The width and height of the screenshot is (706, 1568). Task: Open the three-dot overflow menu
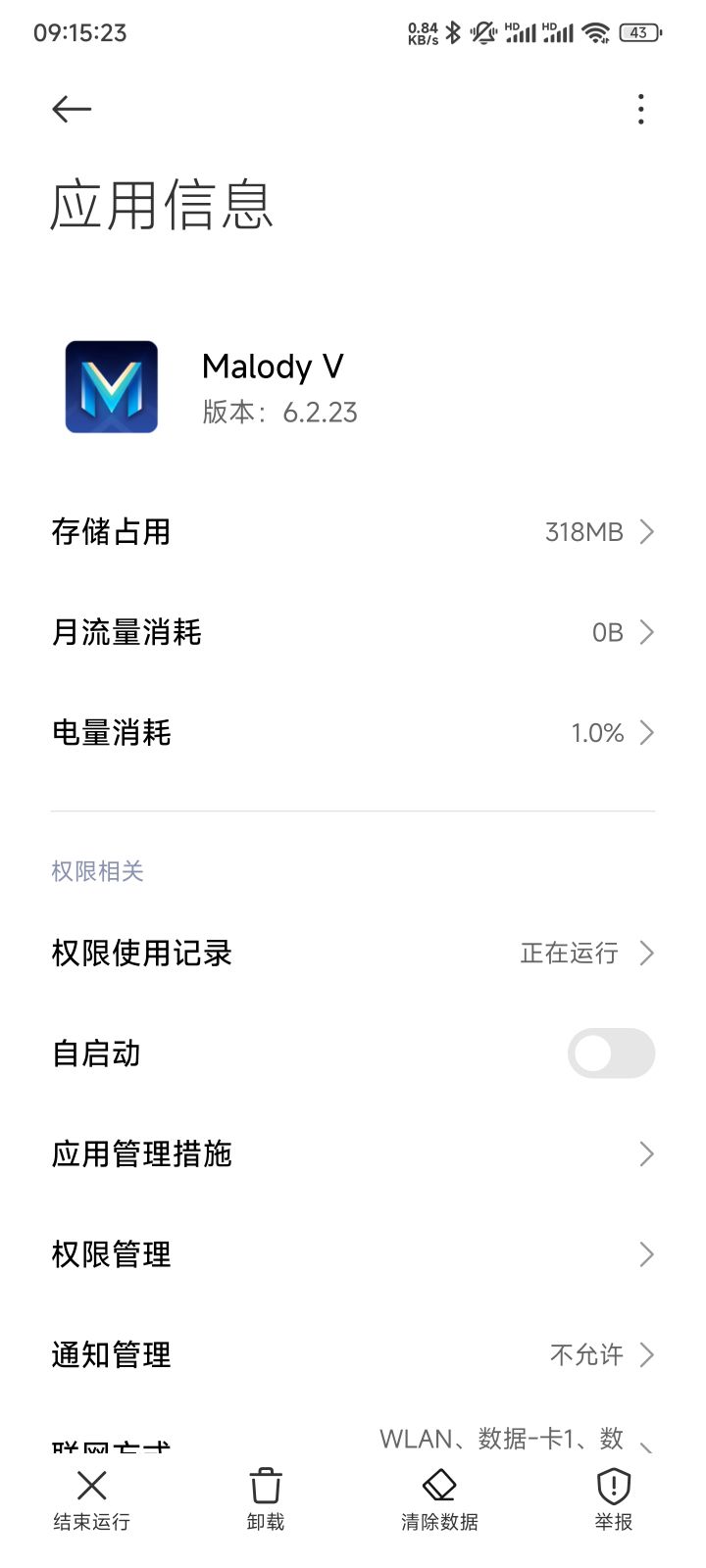(640, 109)
